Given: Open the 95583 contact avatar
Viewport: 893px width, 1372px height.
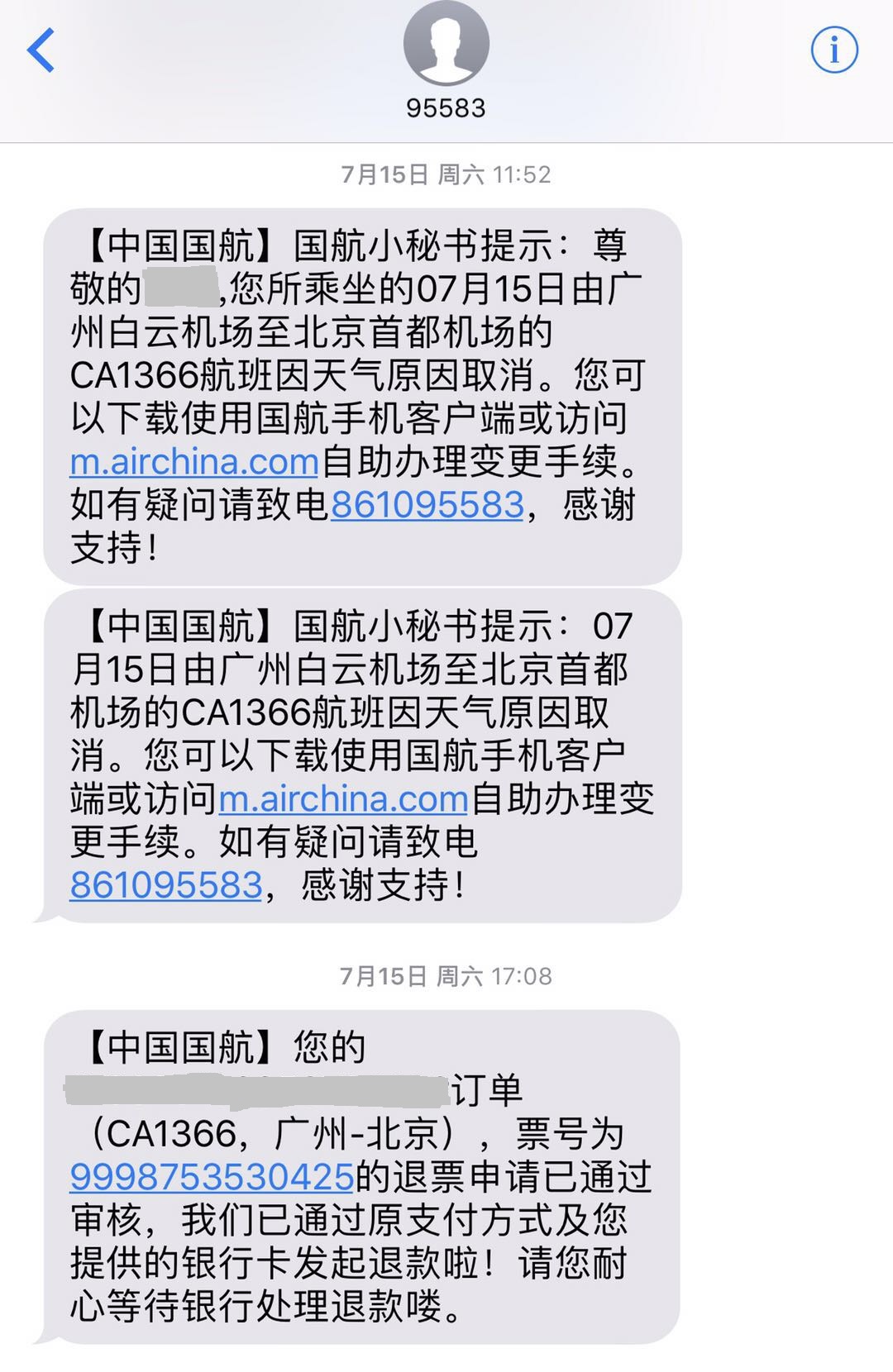Looking at the screenshot, I should [x=446, y=43].
